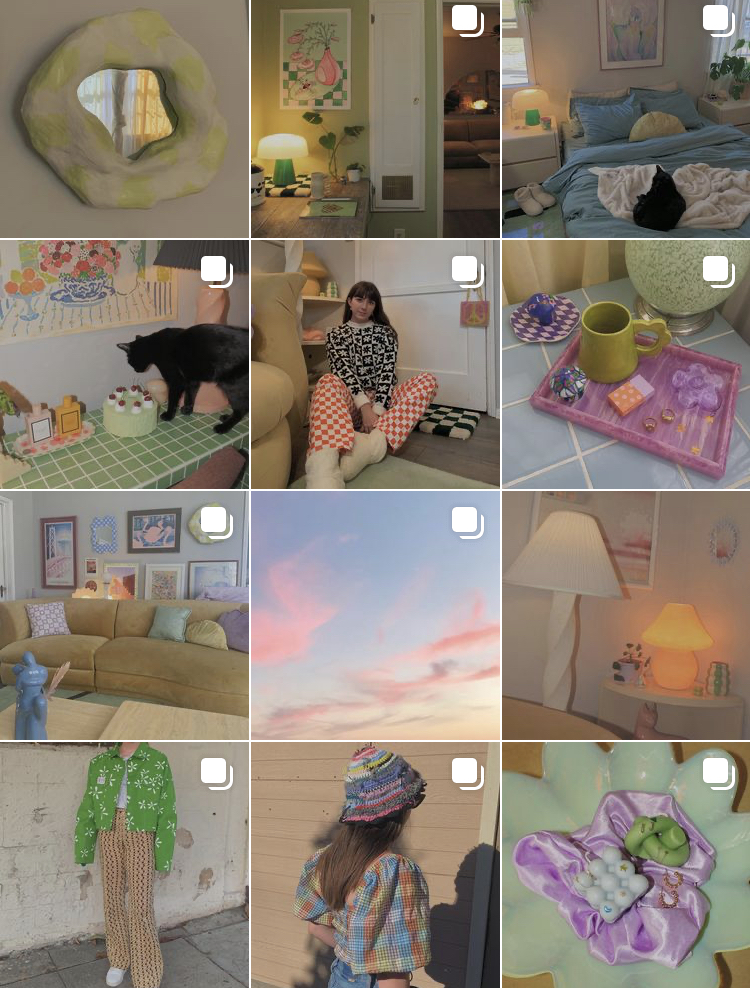Open the crochet bucket hat post
Image resolution: width=750 pixels, height=988 pixels.
tap(374, 865)
